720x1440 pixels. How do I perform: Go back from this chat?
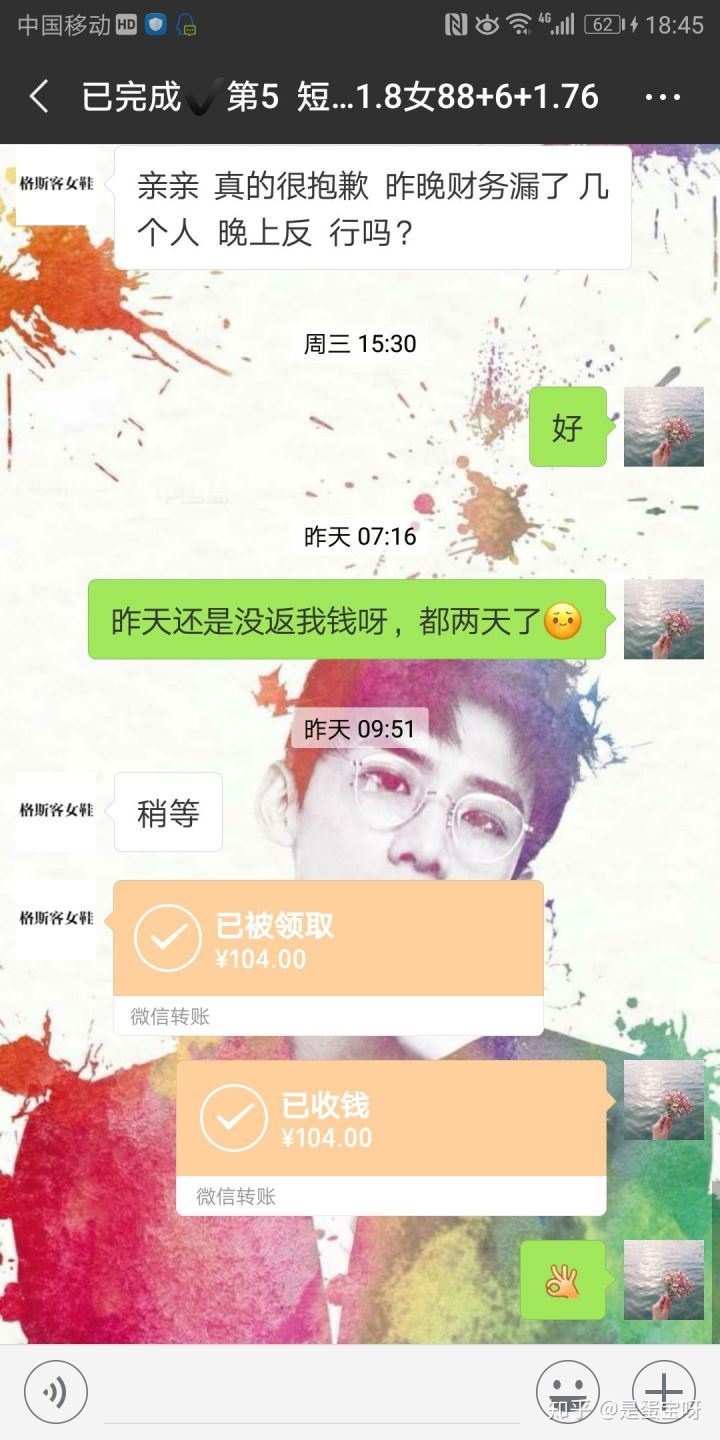(40, 97)
